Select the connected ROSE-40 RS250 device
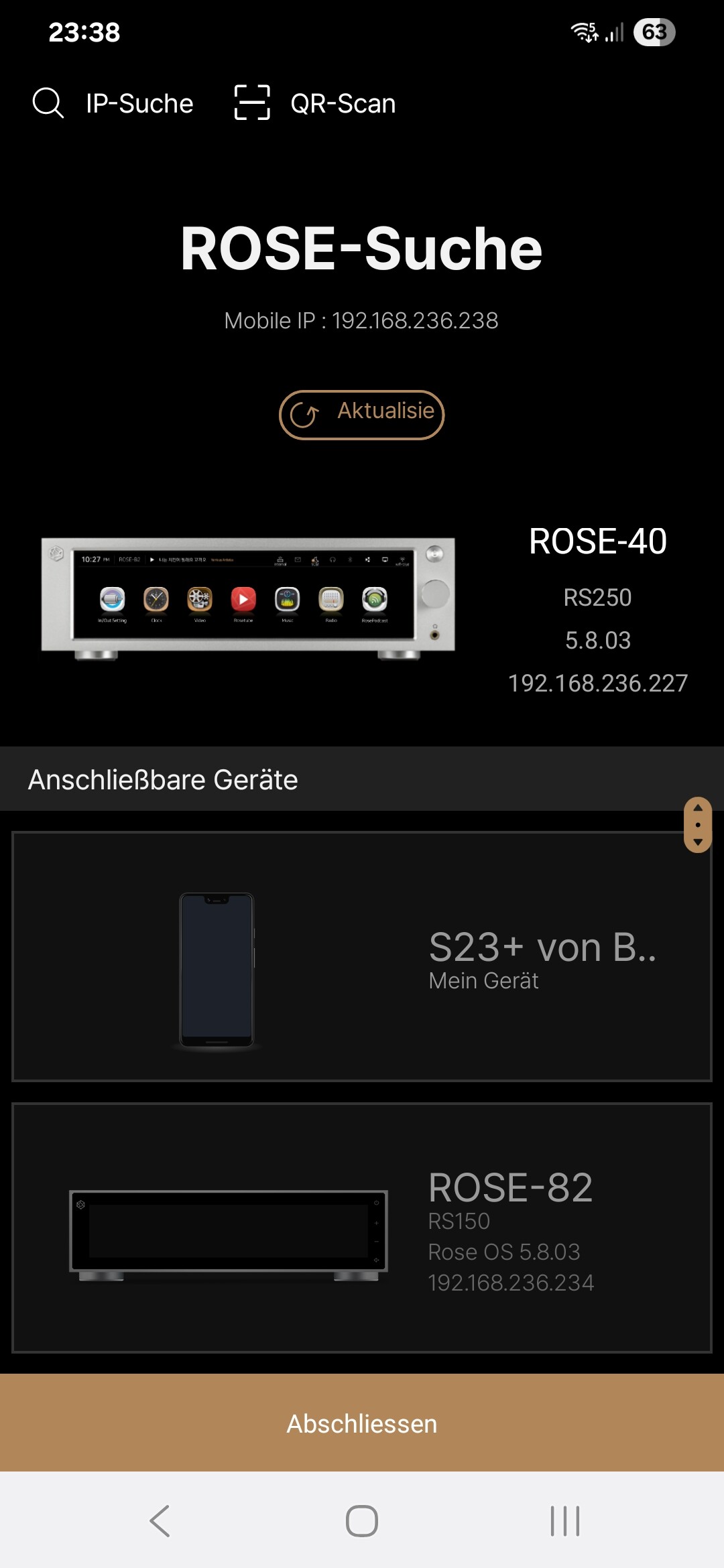 (x=362, y=608)
